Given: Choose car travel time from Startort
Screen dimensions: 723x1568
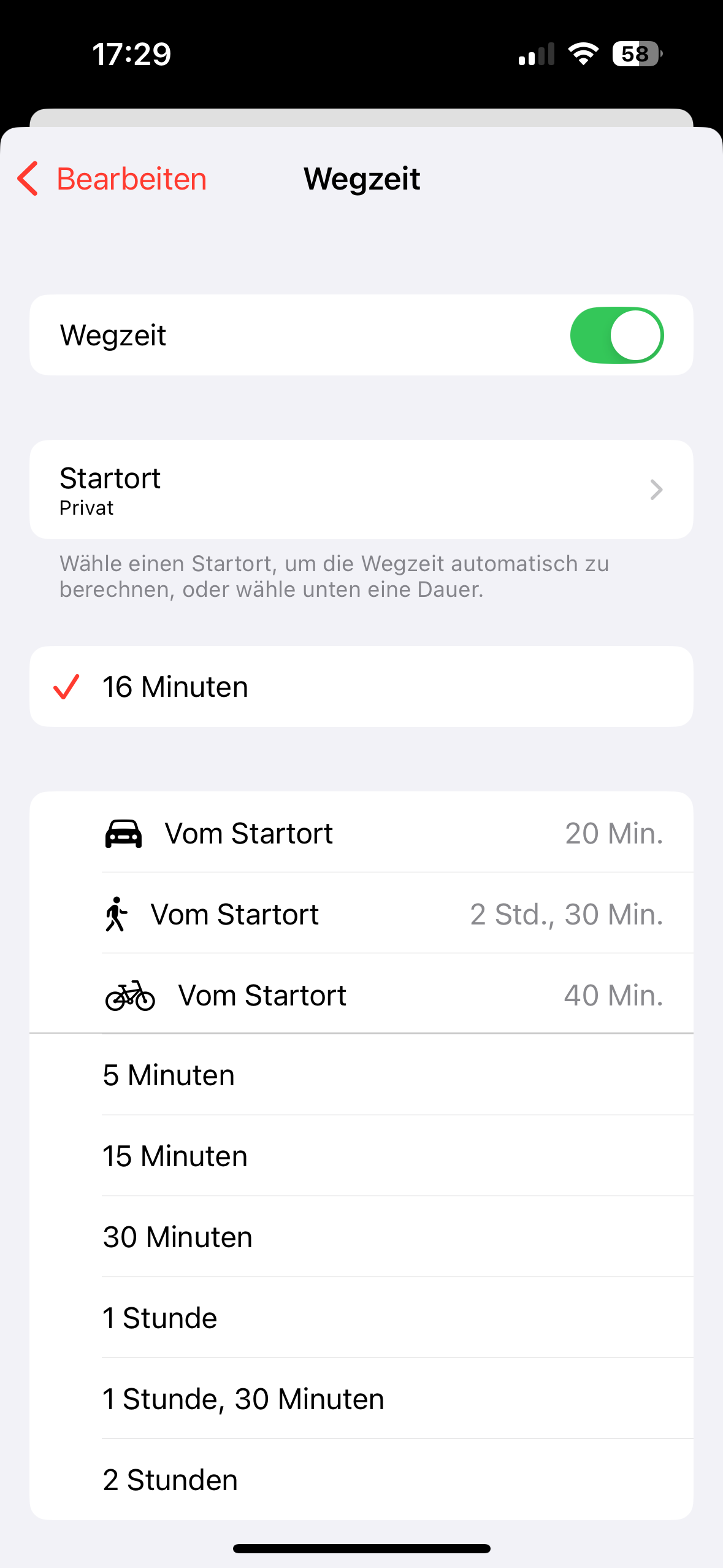Looking at the screenshot, I should [361, 833].
